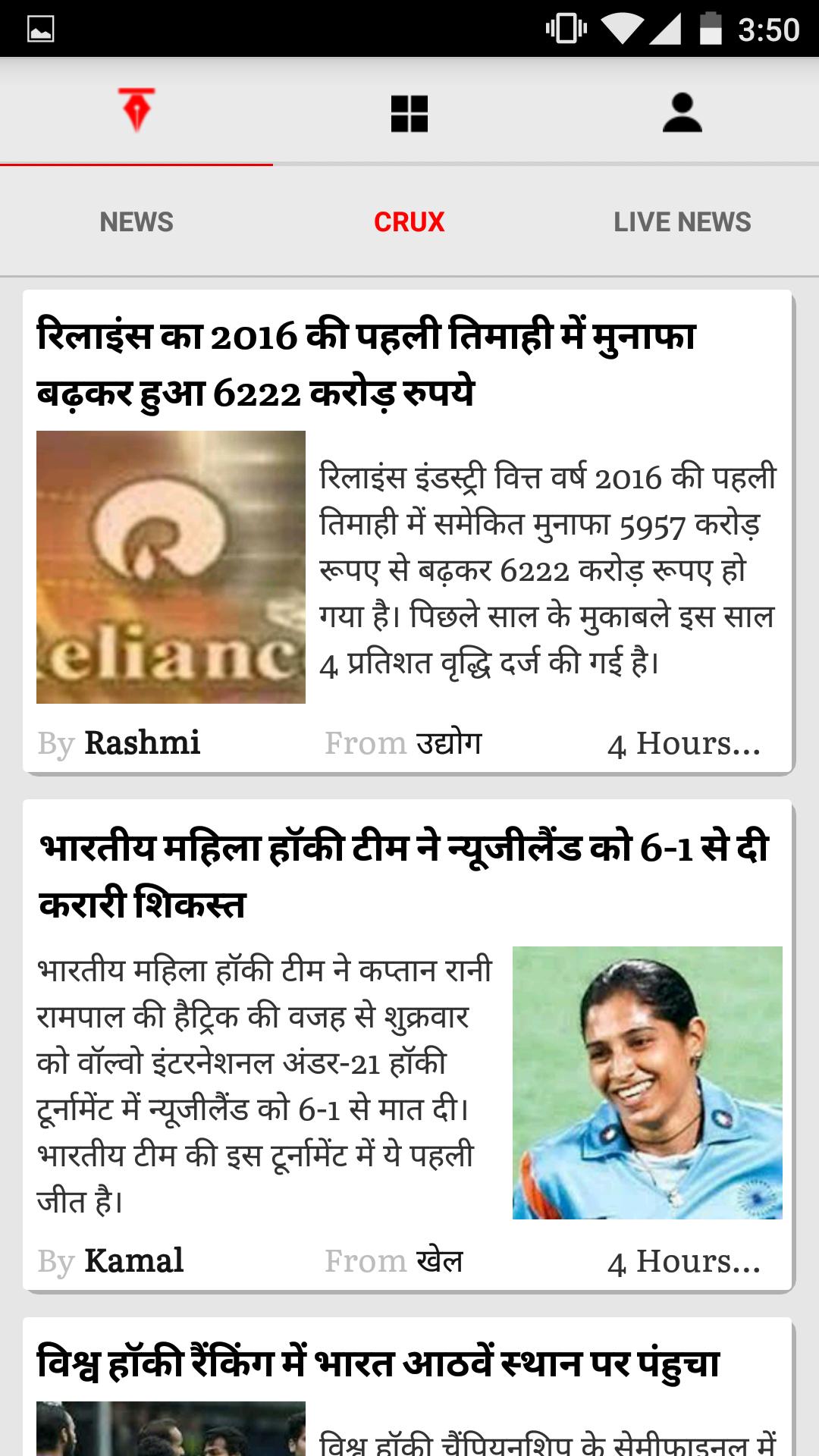This screenshot has height=1456, width=819.
Task: Tap '4 Hours...' timestamp on Reliance article
Action: [x=683, y=743]
